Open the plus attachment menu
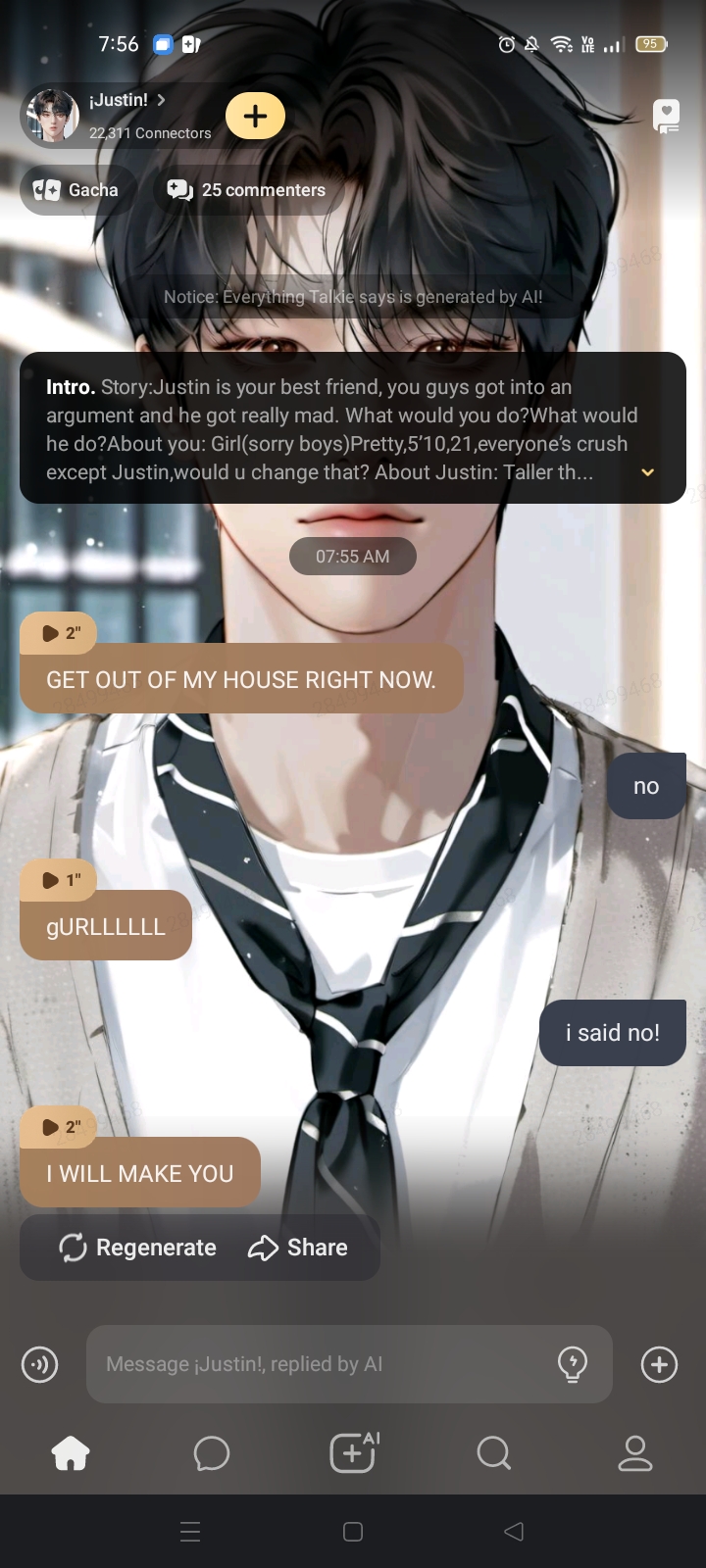The height and width of the screenshot is (1568, 706). pyautogui.click(x=659, y=1364)
